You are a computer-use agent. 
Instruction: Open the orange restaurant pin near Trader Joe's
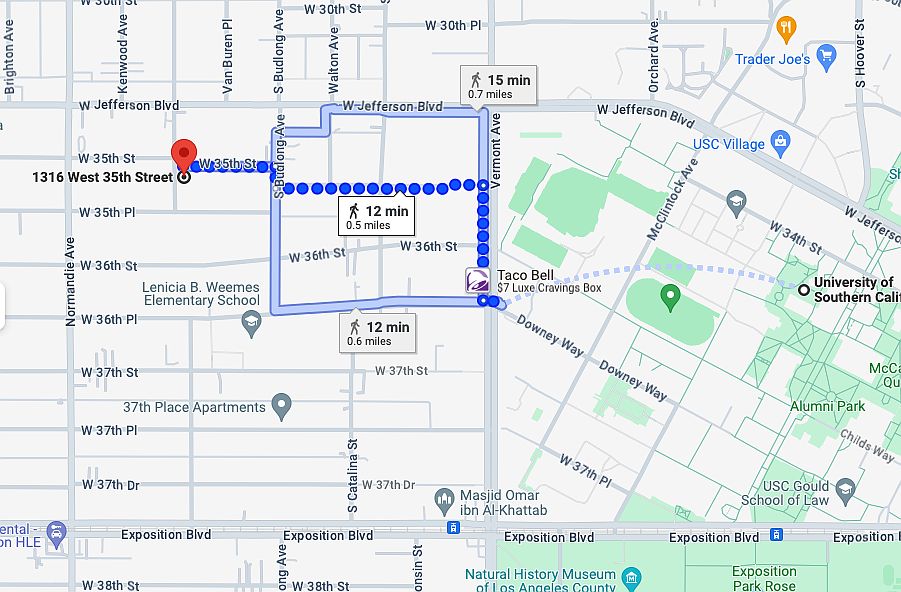click(x=786, y=28)
